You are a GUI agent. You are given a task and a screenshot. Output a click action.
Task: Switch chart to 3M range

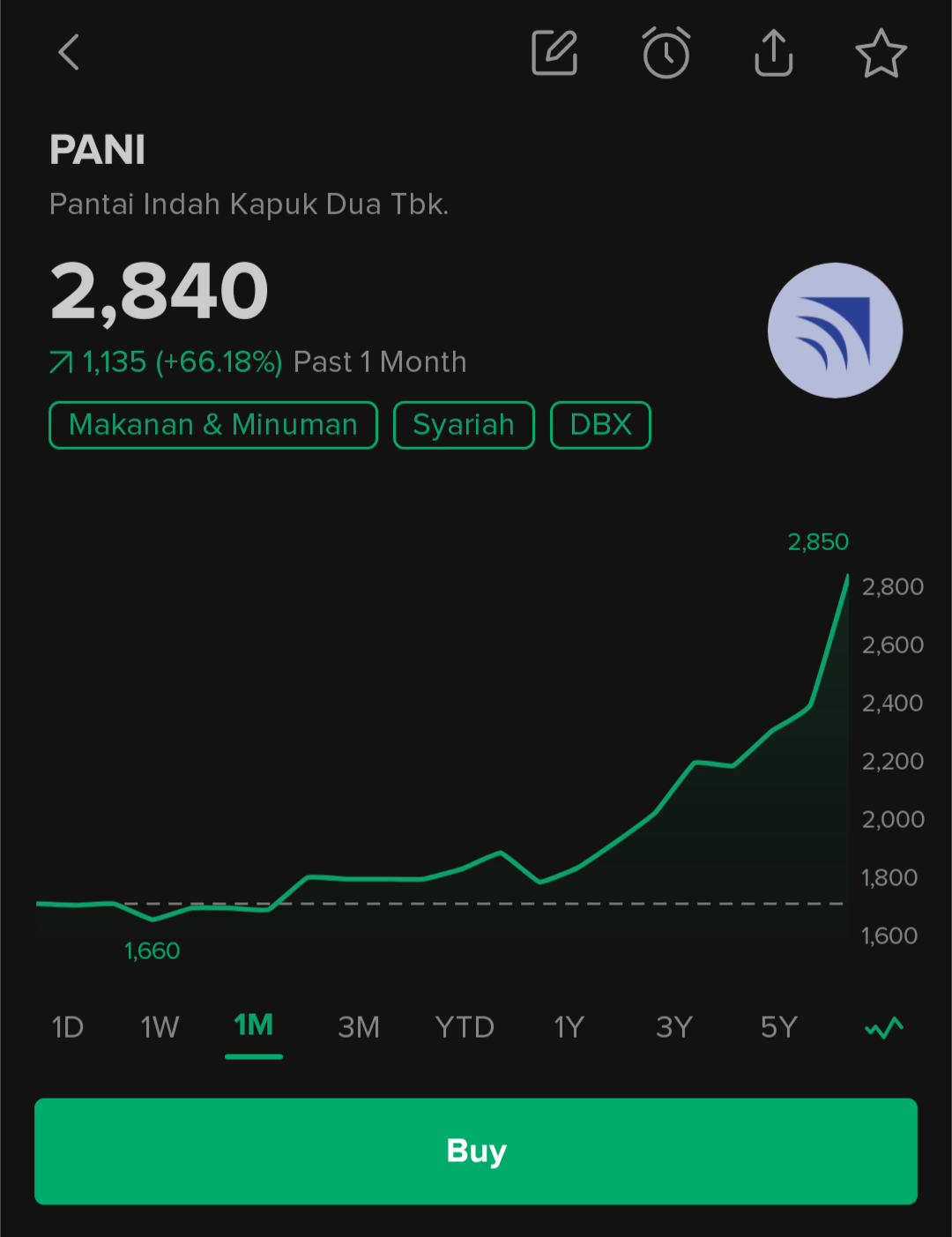[x=359, y=1027]
